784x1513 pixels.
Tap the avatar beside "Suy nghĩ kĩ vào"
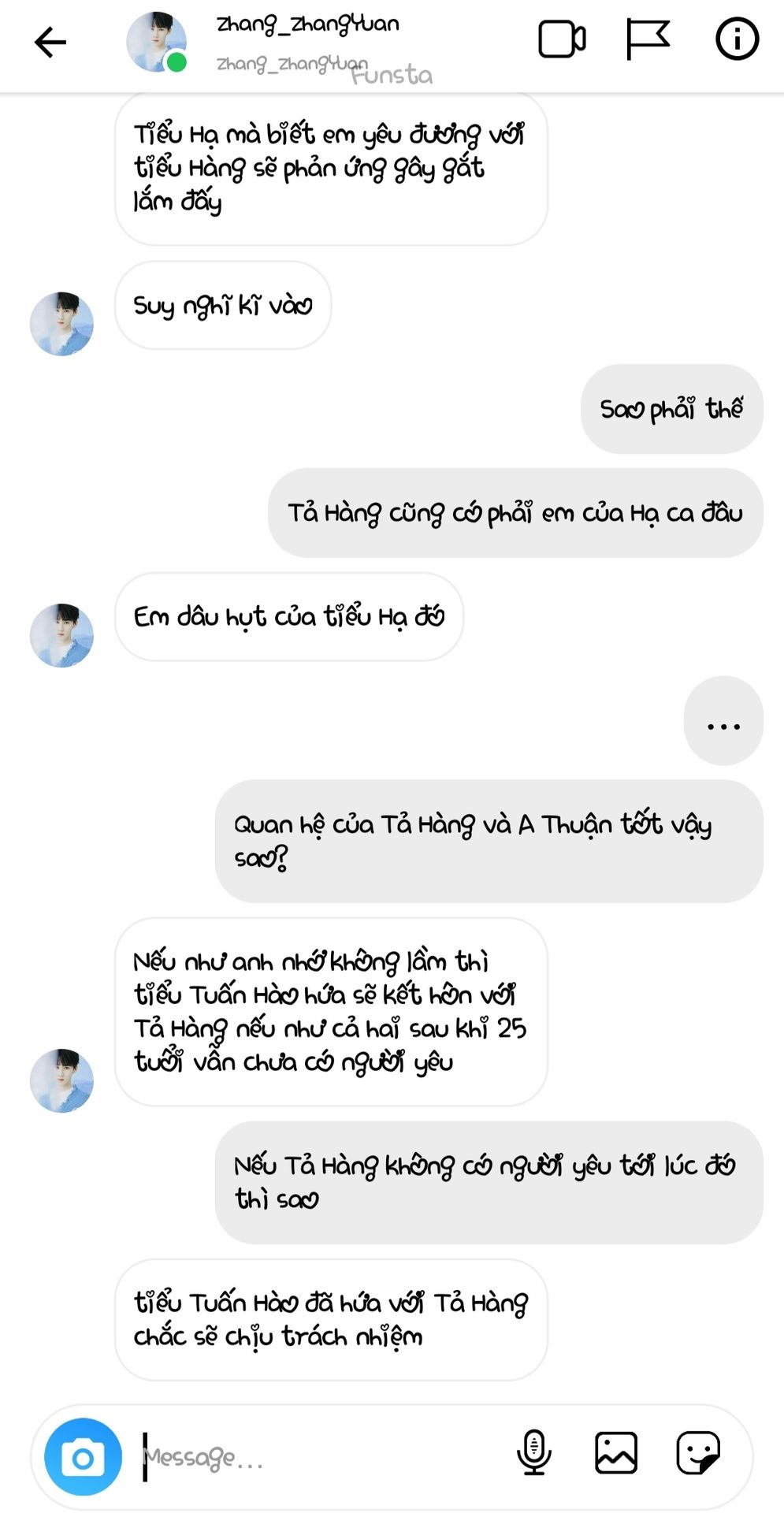[61, 324]
